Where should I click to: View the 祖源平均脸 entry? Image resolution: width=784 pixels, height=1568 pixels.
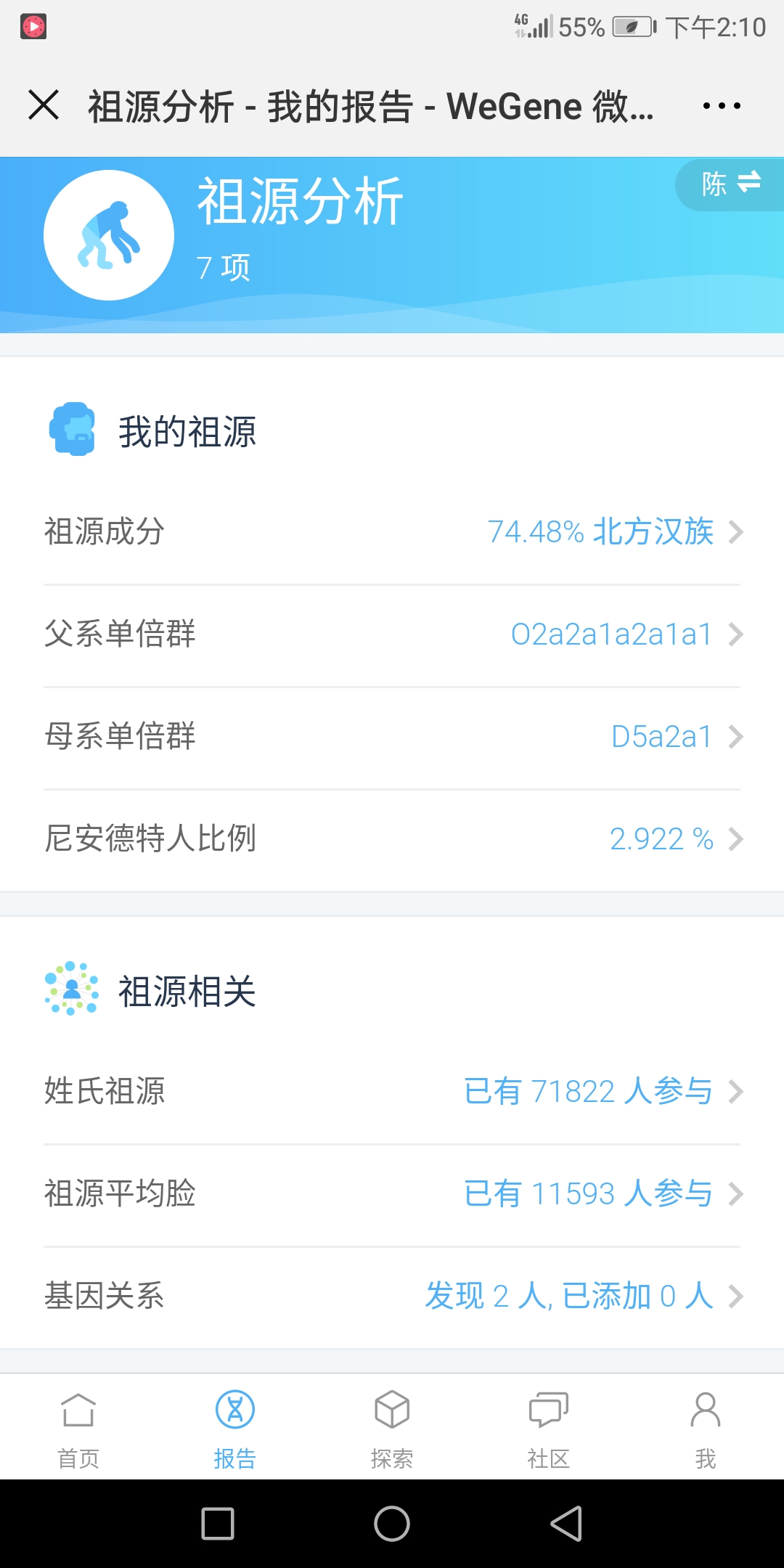pyautogui.click(x=392, y=1194)
